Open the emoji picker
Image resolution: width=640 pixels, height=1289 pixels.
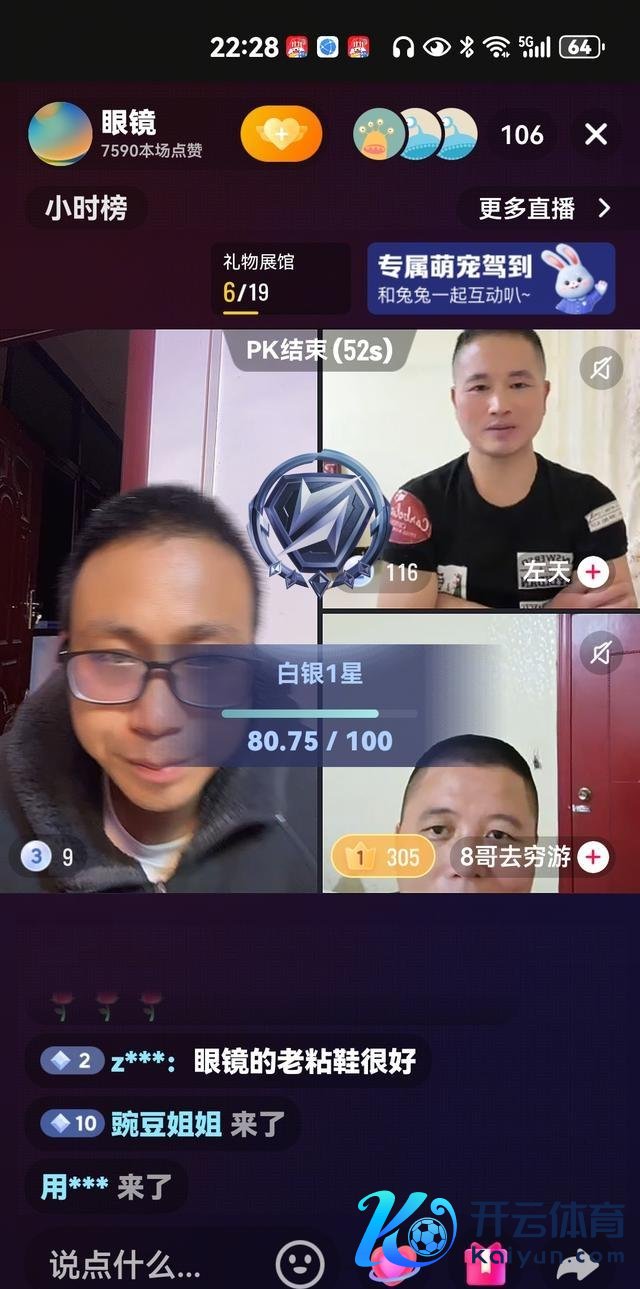300,1264
